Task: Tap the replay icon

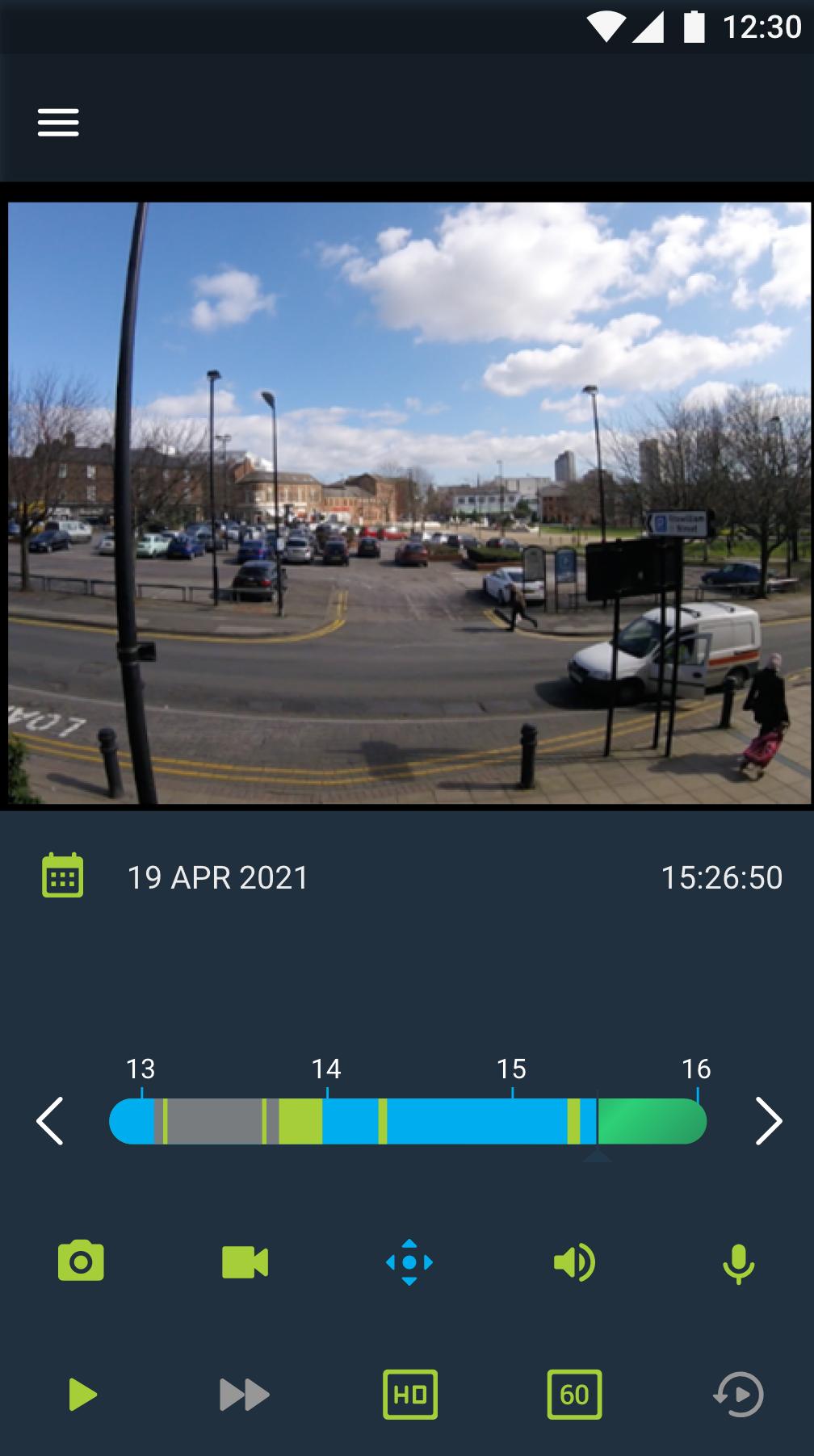Action: (x=738, y=1395)
